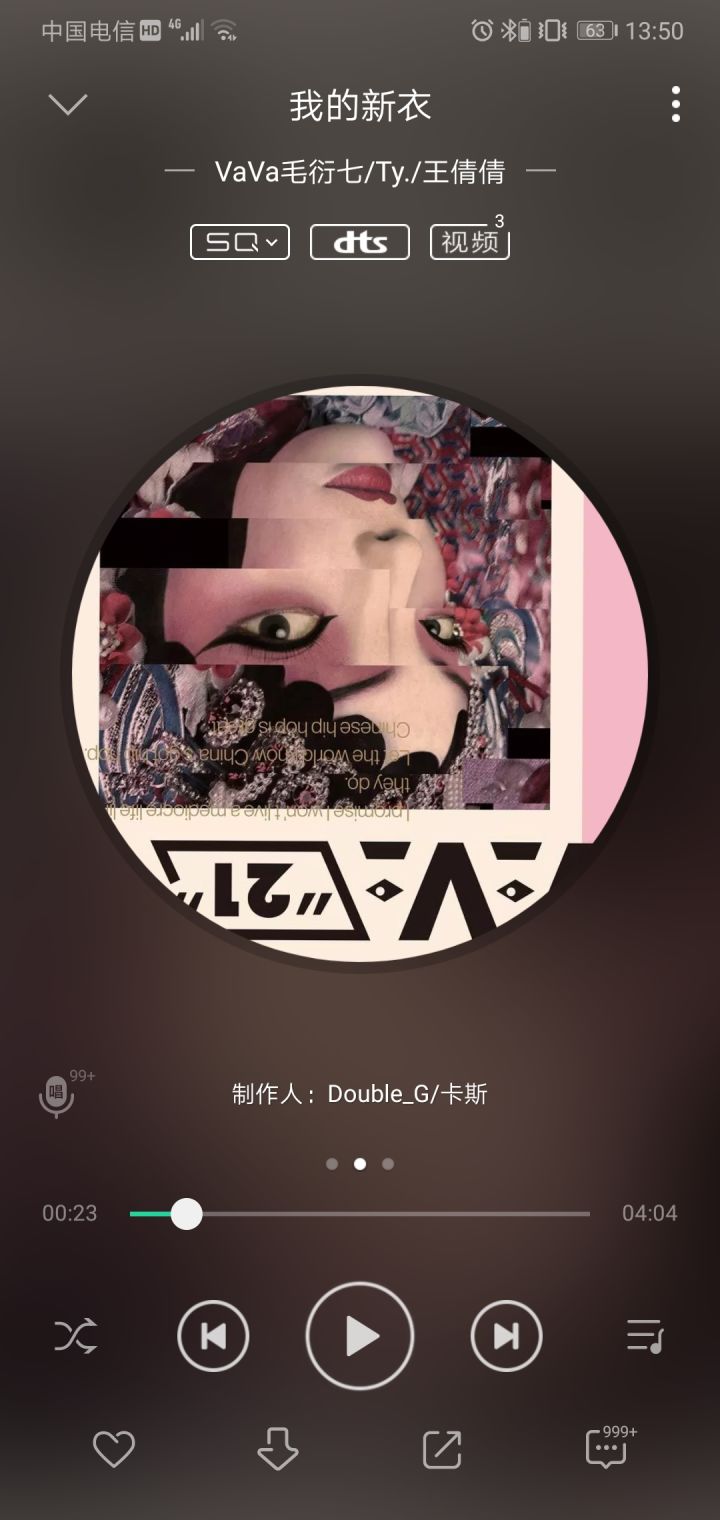
Task: Tap the artist names VaVa毛衍七/Ty./王倩倩
Action: pyautogui.click(x=360, y=172)
